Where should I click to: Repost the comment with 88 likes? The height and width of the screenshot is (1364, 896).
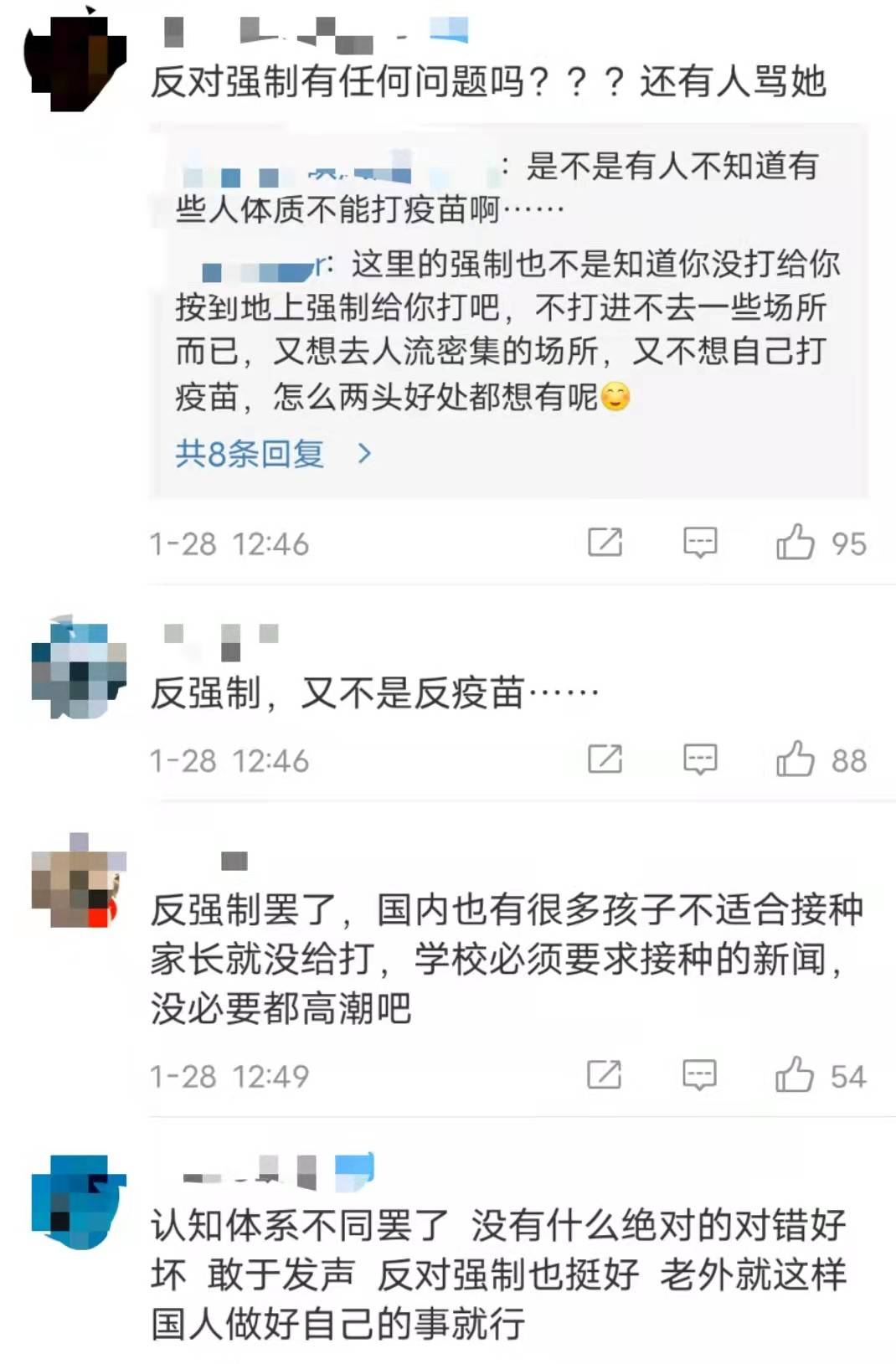[605, 759]
